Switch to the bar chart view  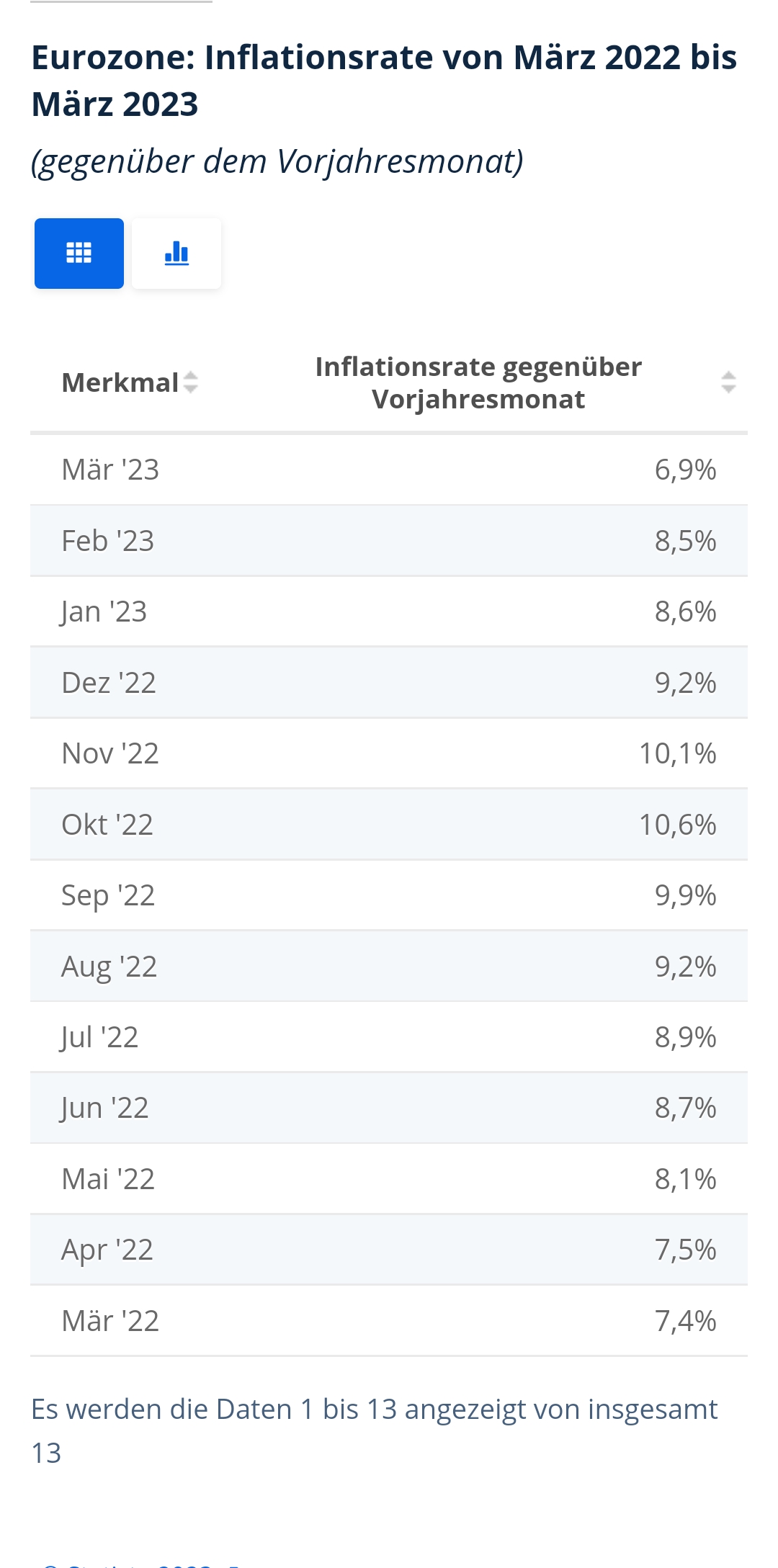(176, 254)
